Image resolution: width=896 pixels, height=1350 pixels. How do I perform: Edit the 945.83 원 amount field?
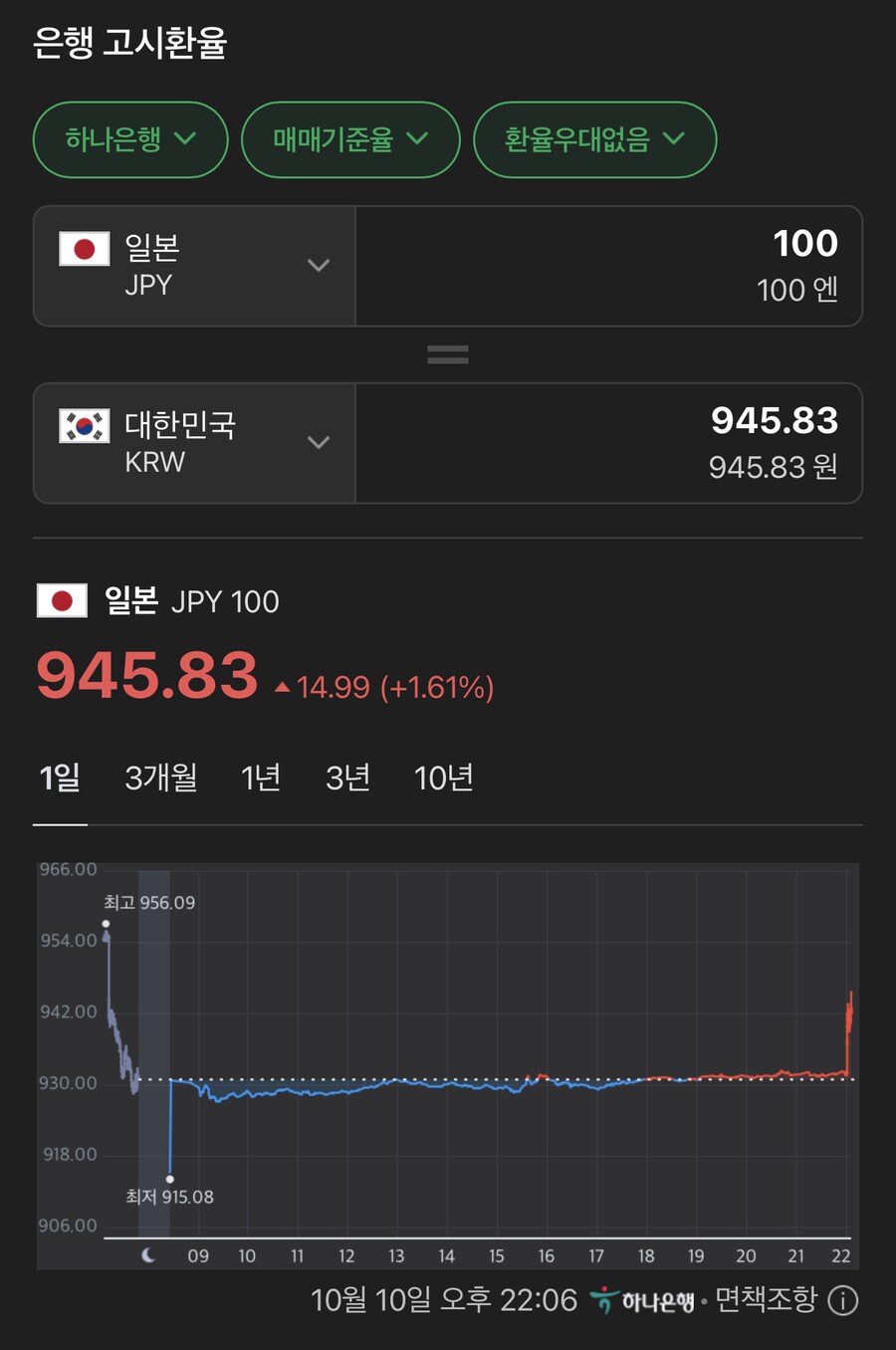pos(607,443)
